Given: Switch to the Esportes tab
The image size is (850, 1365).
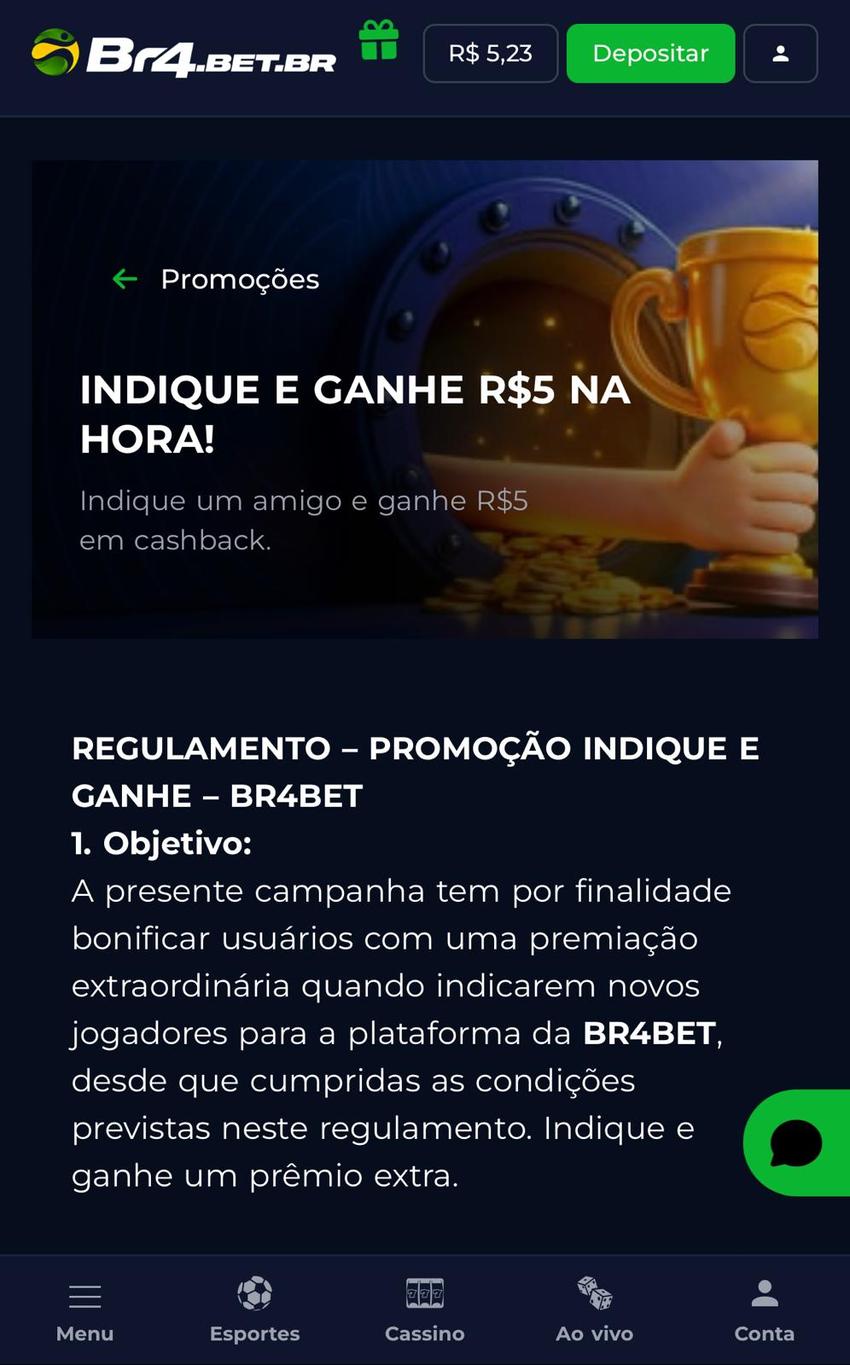Looking at the screenshot, I should point(254,1310).
